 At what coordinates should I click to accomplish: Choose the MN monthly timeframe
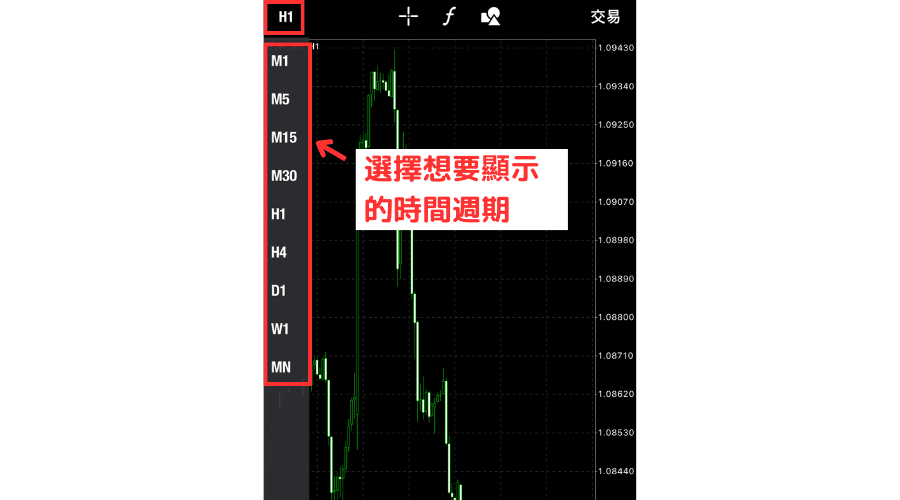(281, 367)
